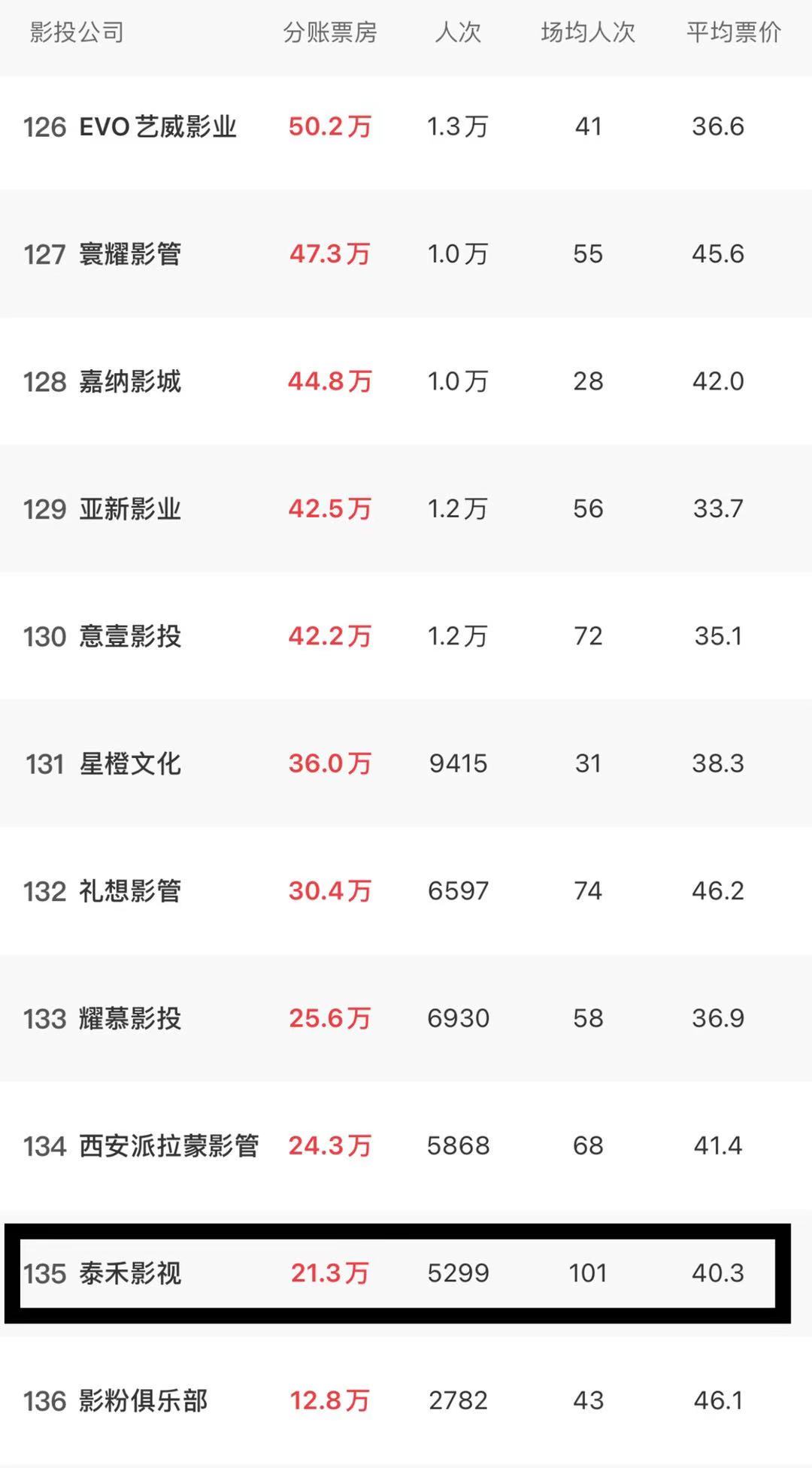Open the 礼想影管 entry
This screenshot has height=1468, width=812.
406,891
